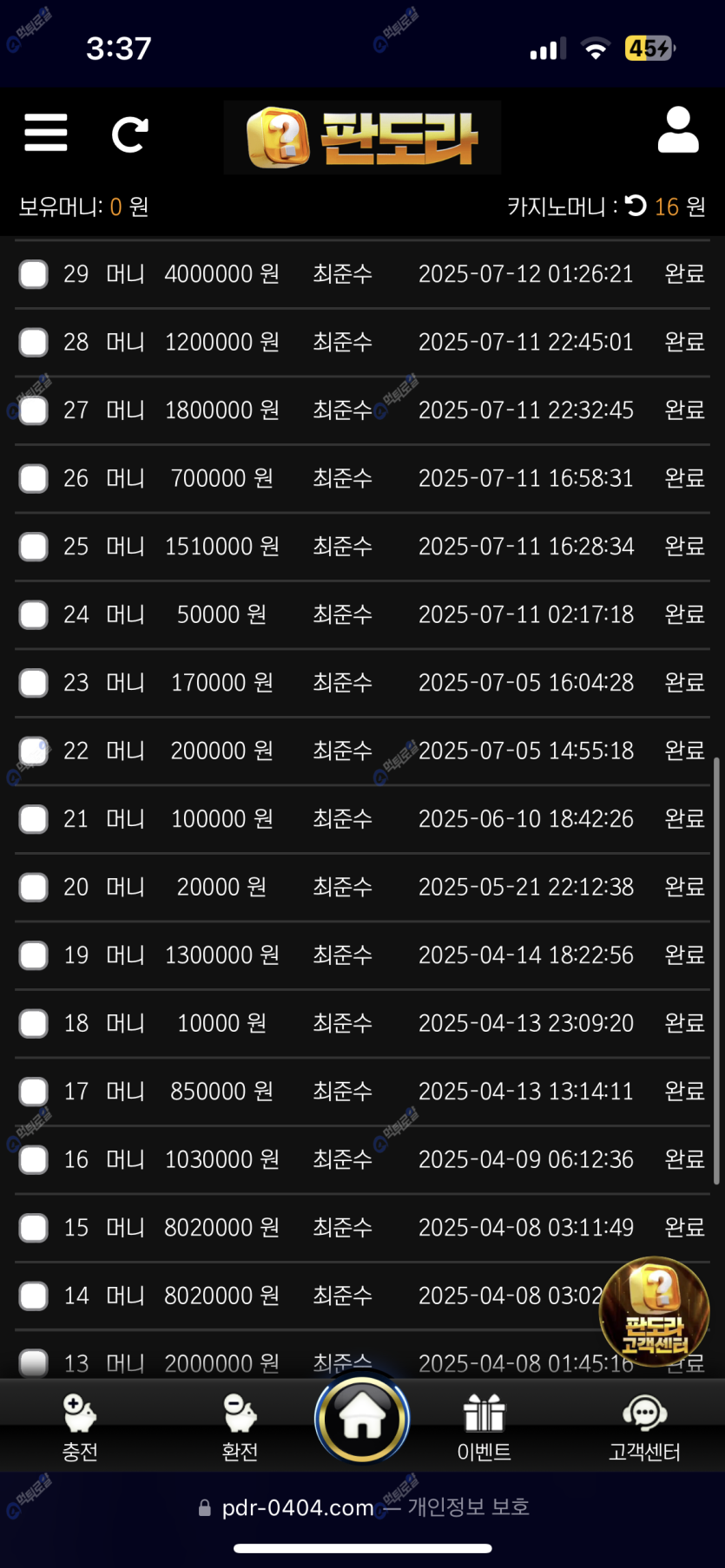The height and width of the screenshot is (1568, 725).
Task: Check row 17's checkbox
Action: (34, 1092)
